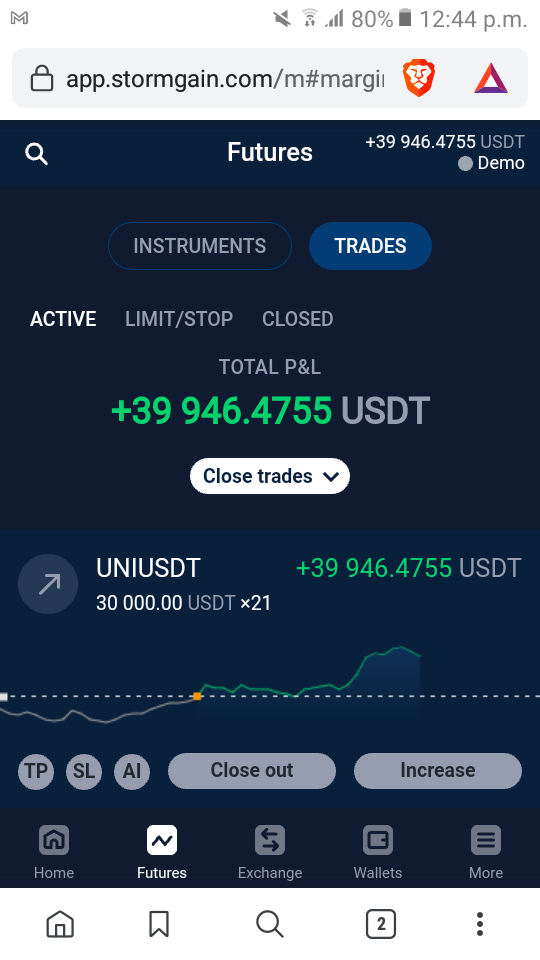
Task: Open the search magnifier in Futures header
Action: (x=36, y=154)
